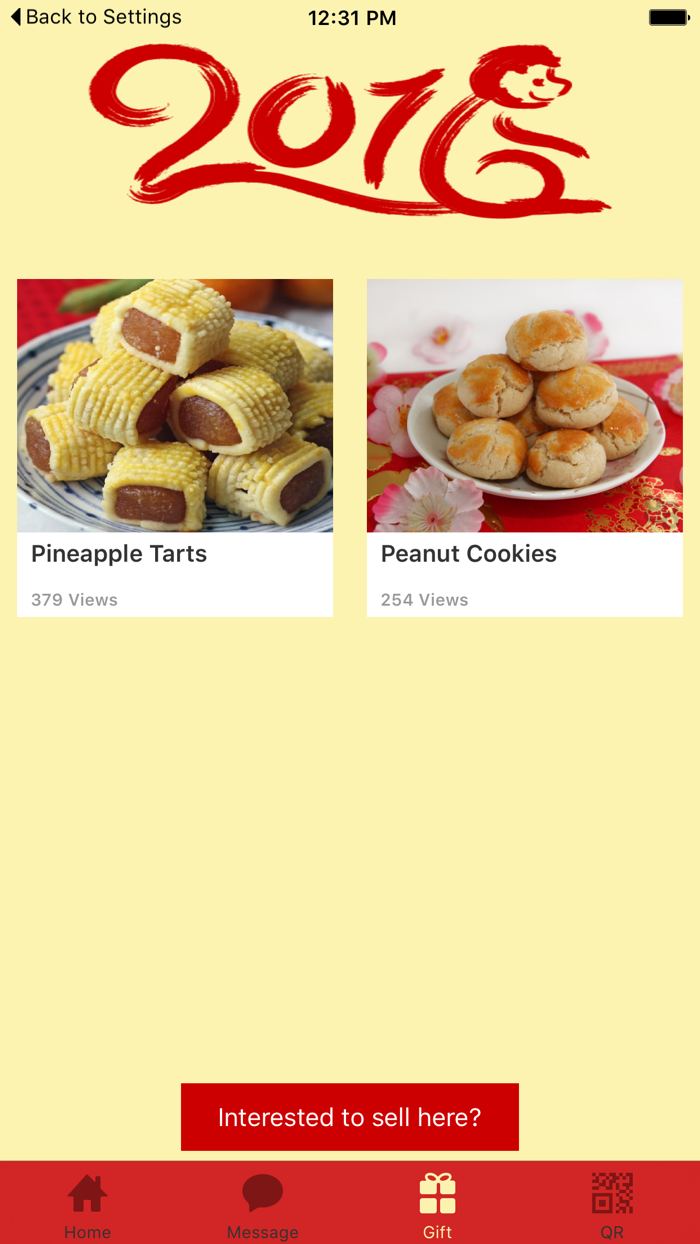Go to the Home tab

point(87,1204)
